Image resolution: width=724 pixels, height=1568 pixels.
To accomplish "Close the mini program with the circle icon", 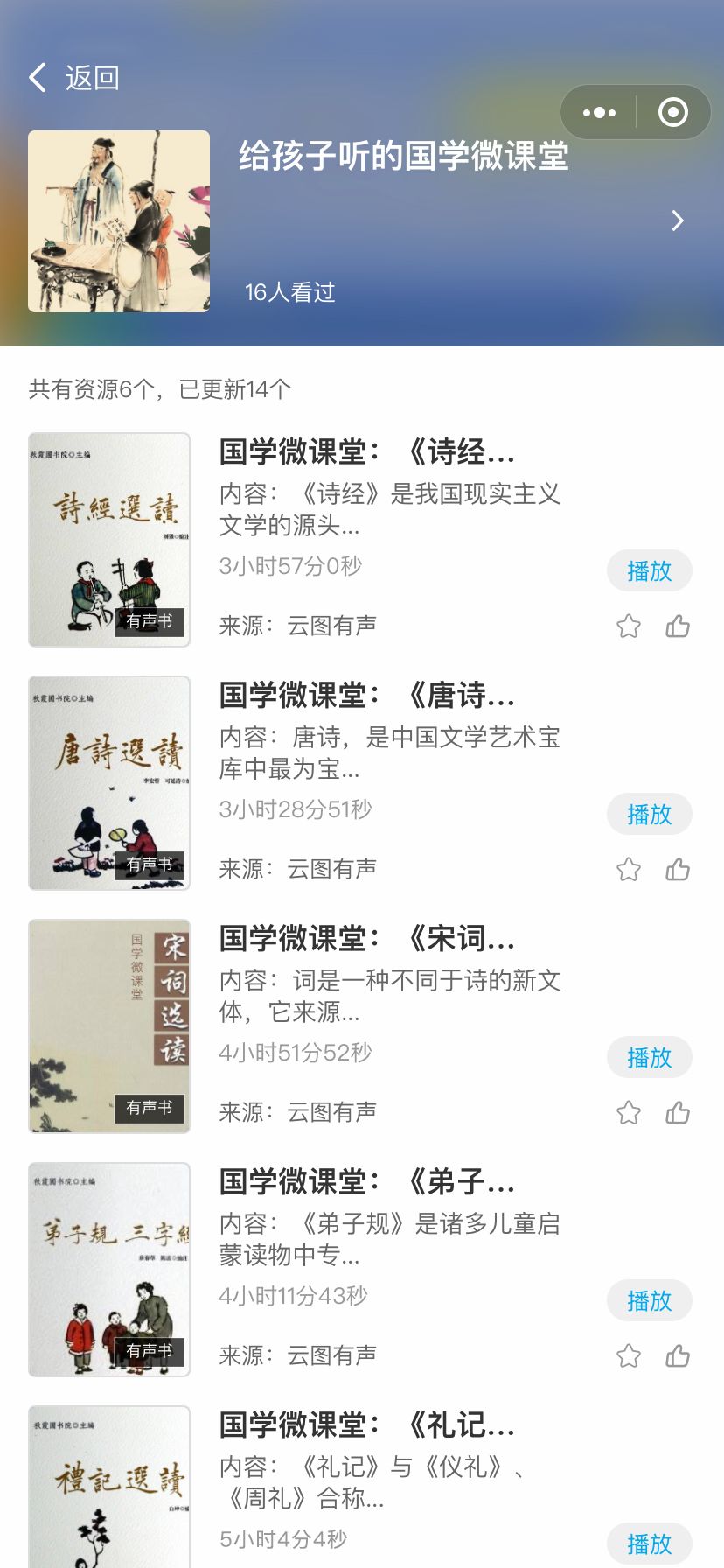I will [x=672, y=112].
